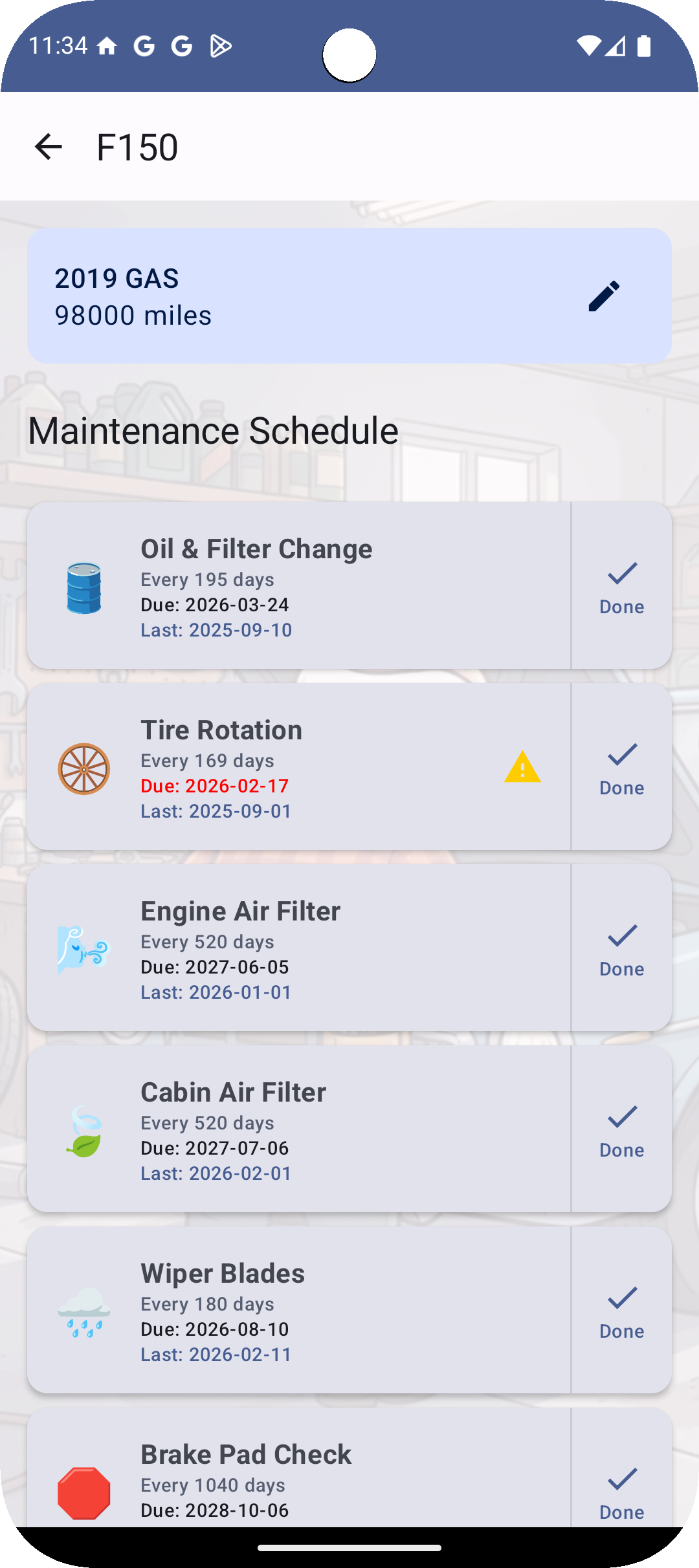Mark Tire Rotation as done
The width and height of the screenshot is (699, 1568).
coord(621,767)
